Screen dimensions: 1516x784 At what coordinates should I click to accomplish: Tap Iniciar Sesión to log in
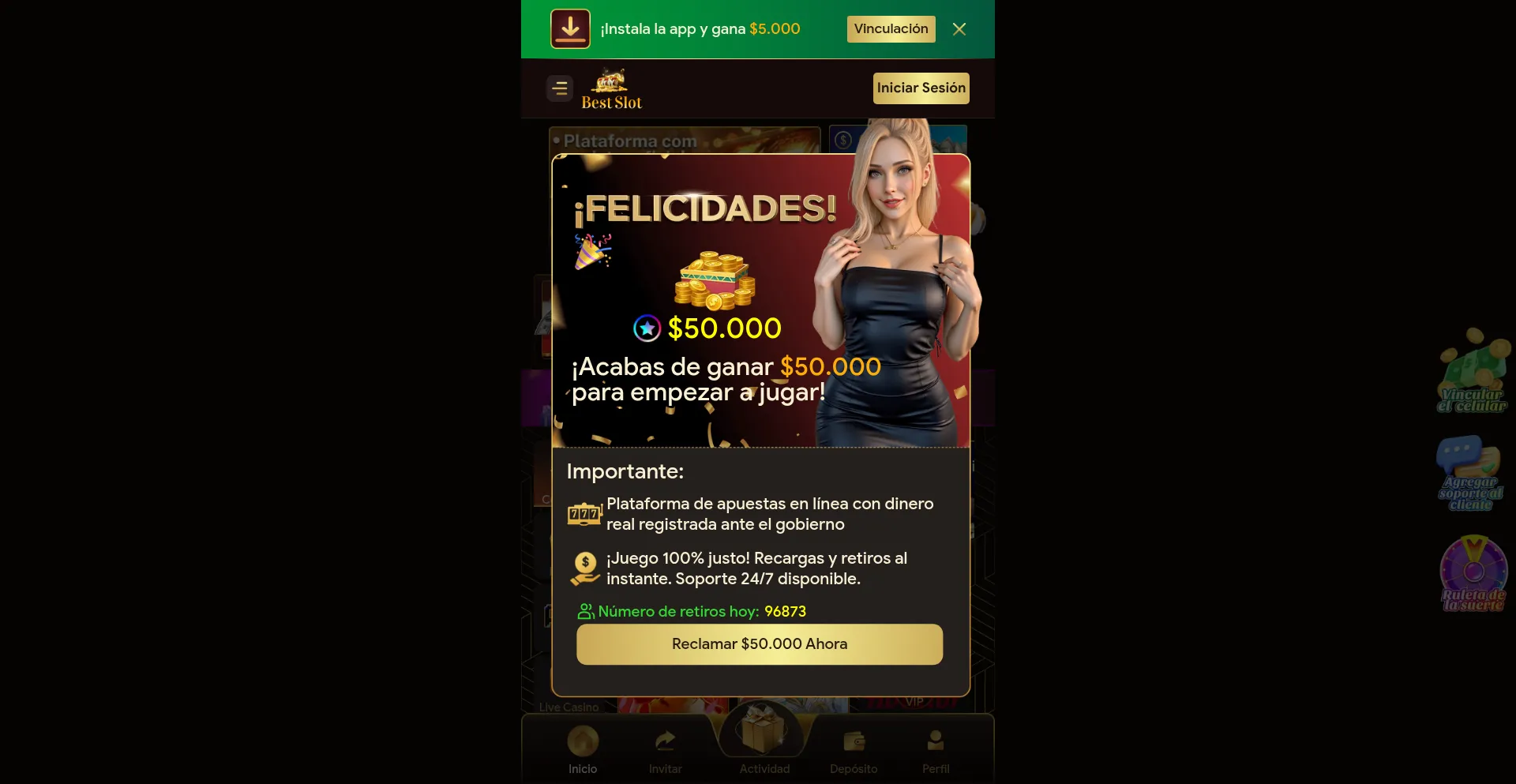pyautogui.click(x=921, y=88)
